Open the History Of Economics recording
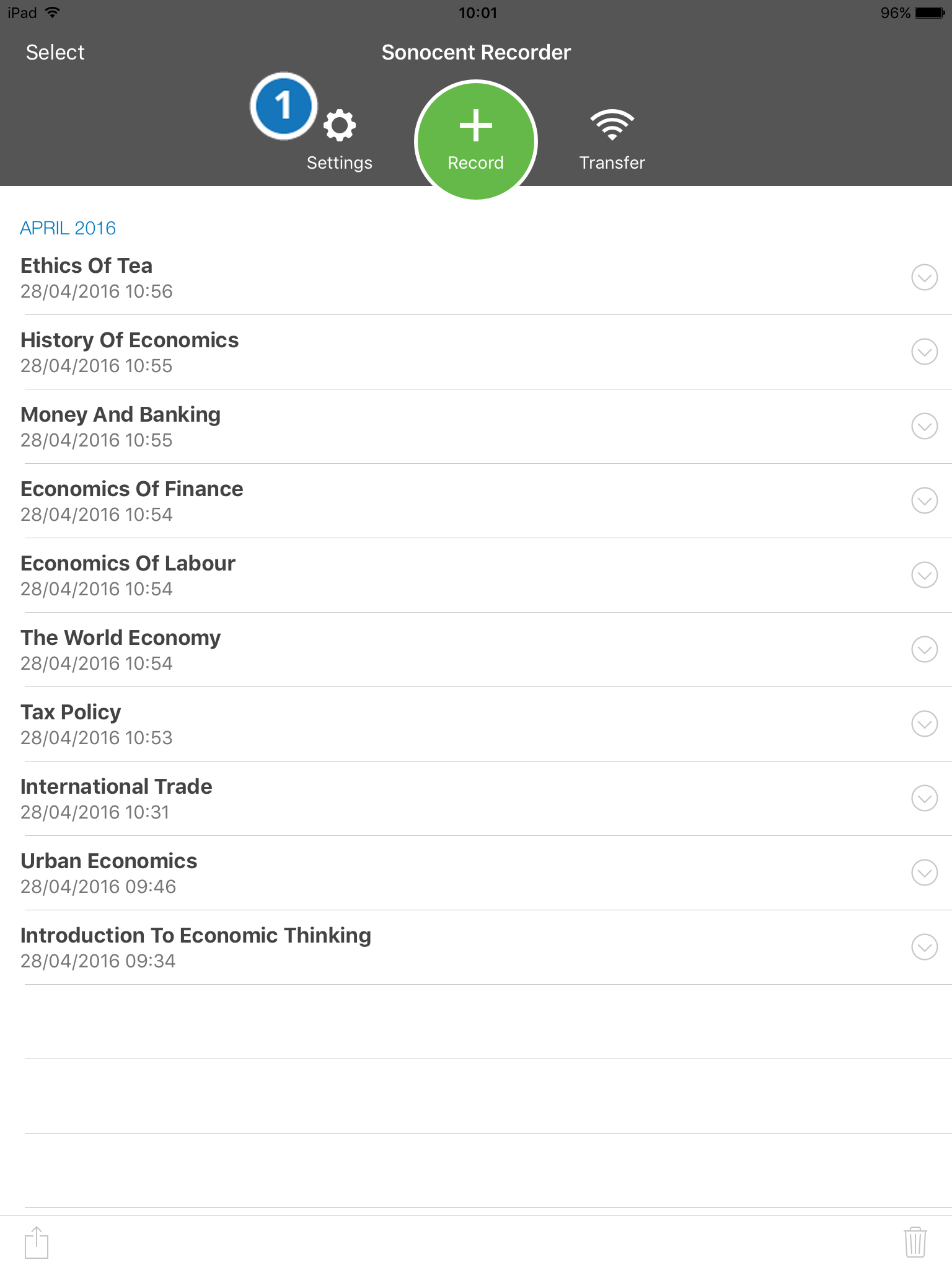The image size is (952, 1270). pos(130,351)
